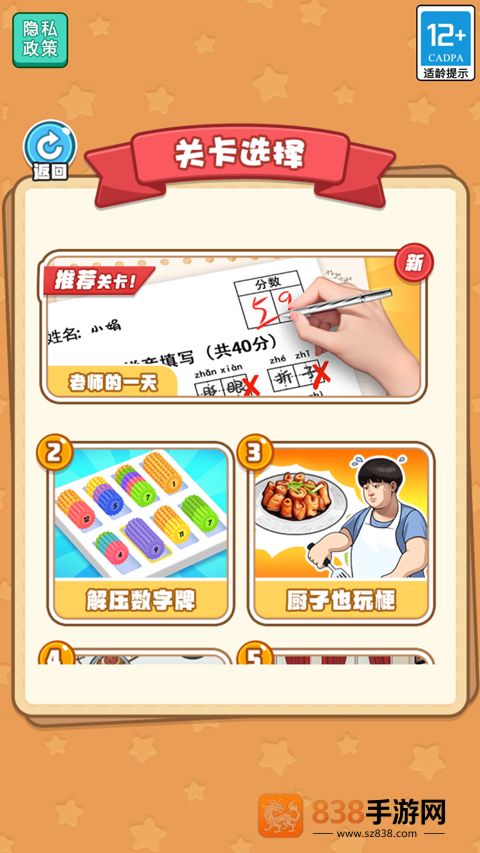Open recommended level 老师的一天
Viewport: 480px width, 853px height.
coord(233,326)
